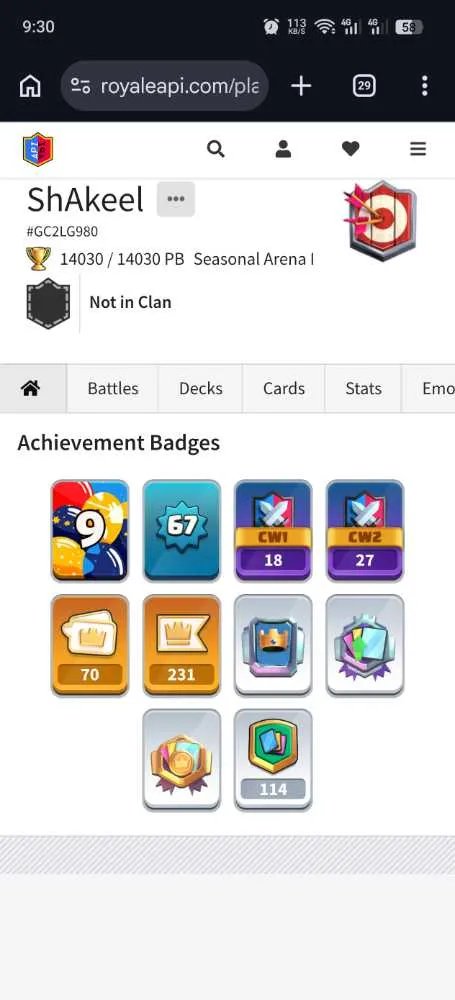Switch to the Stats tab
Viewport: 455px width, 1000px height.
[363, 388]
